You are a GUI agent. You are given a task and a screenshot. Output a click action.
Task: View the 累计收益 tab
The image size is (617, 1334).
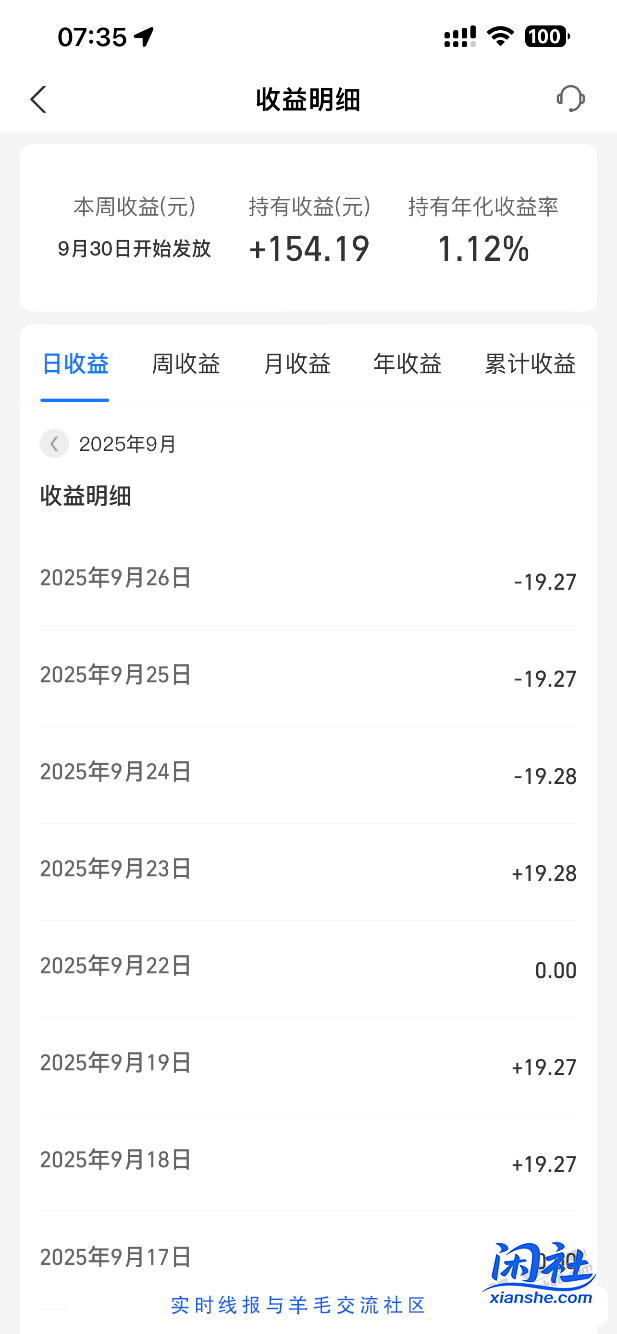(530, 364)
